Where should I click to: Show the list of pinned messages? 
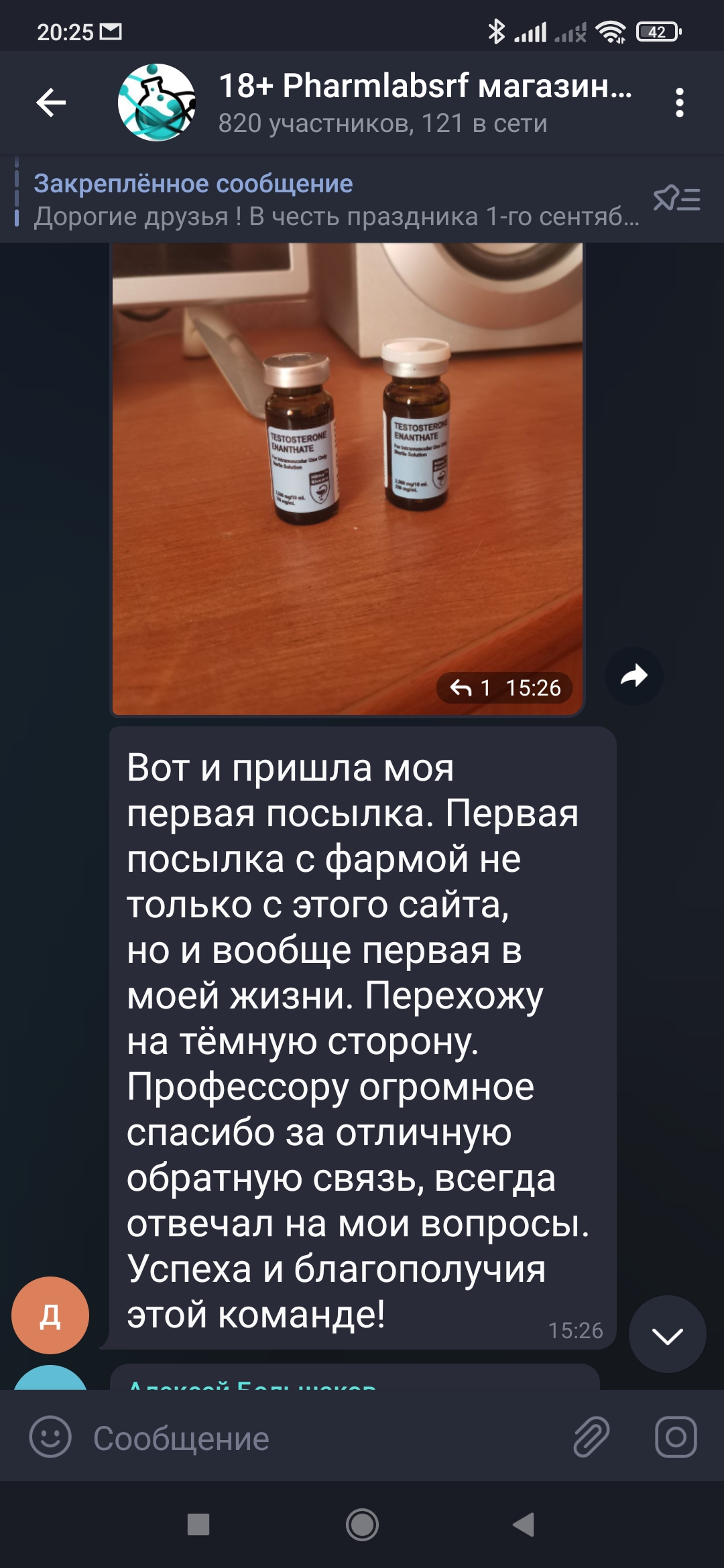click(x=676, y=199)
